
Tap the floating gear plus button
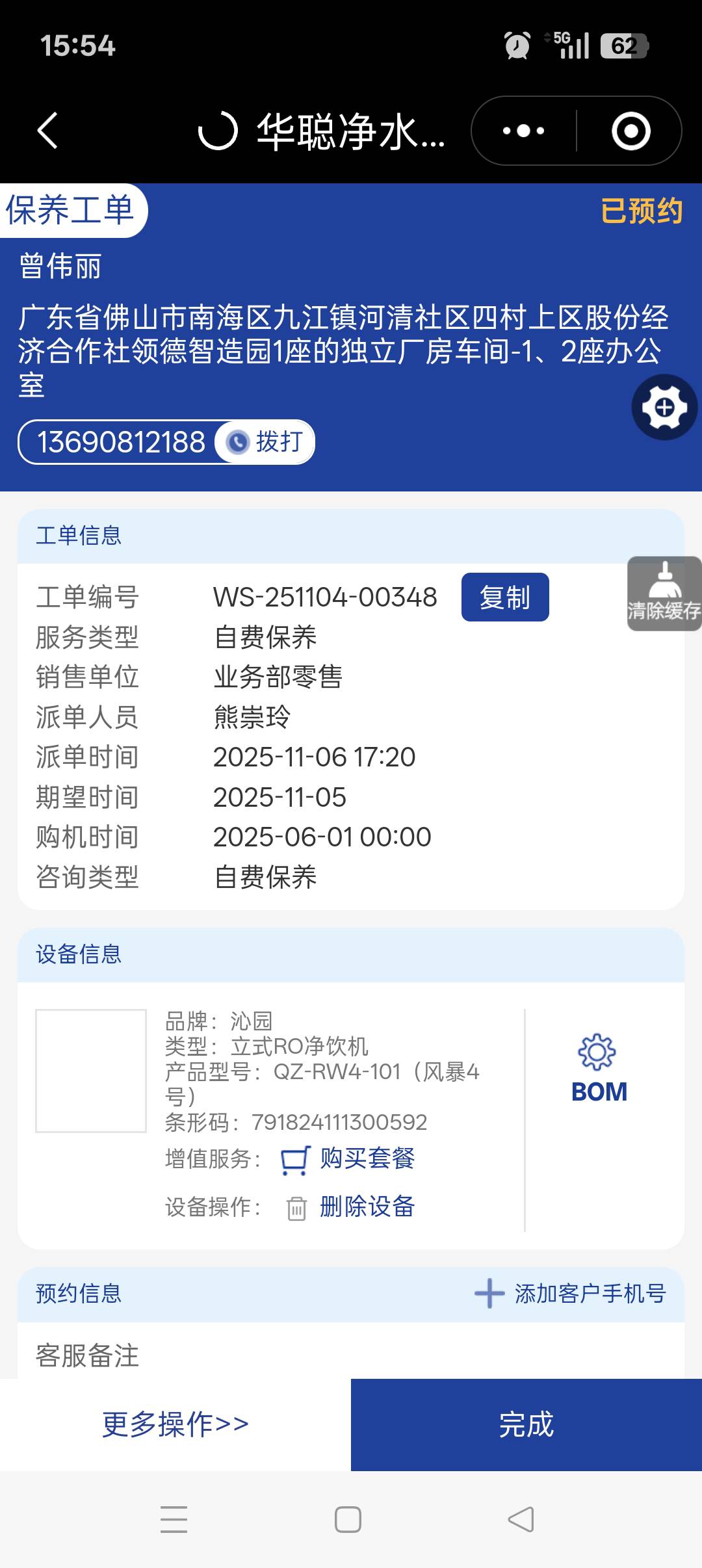(664, 408)
